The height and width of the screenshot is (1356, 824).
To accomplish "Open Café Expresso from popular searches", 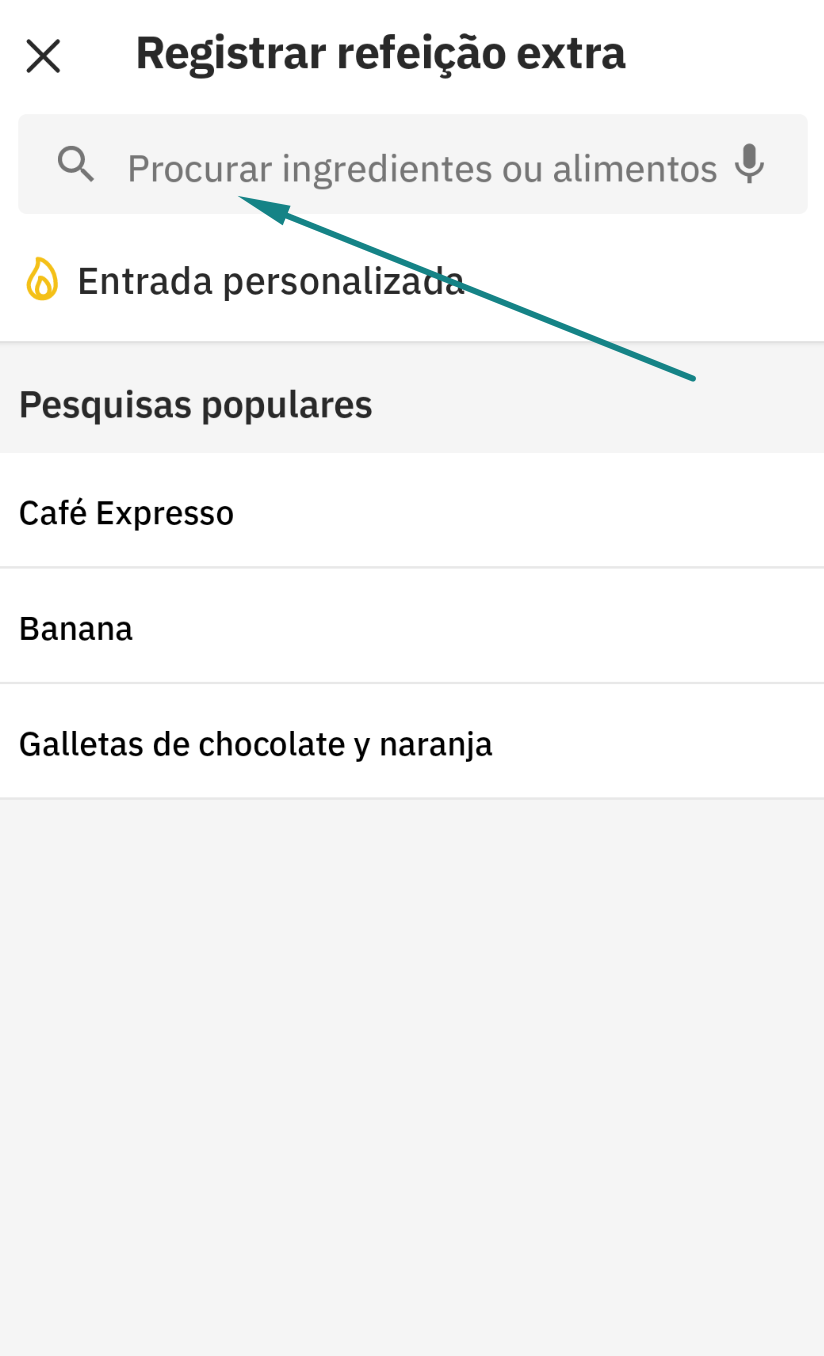I will pos(126,512).
